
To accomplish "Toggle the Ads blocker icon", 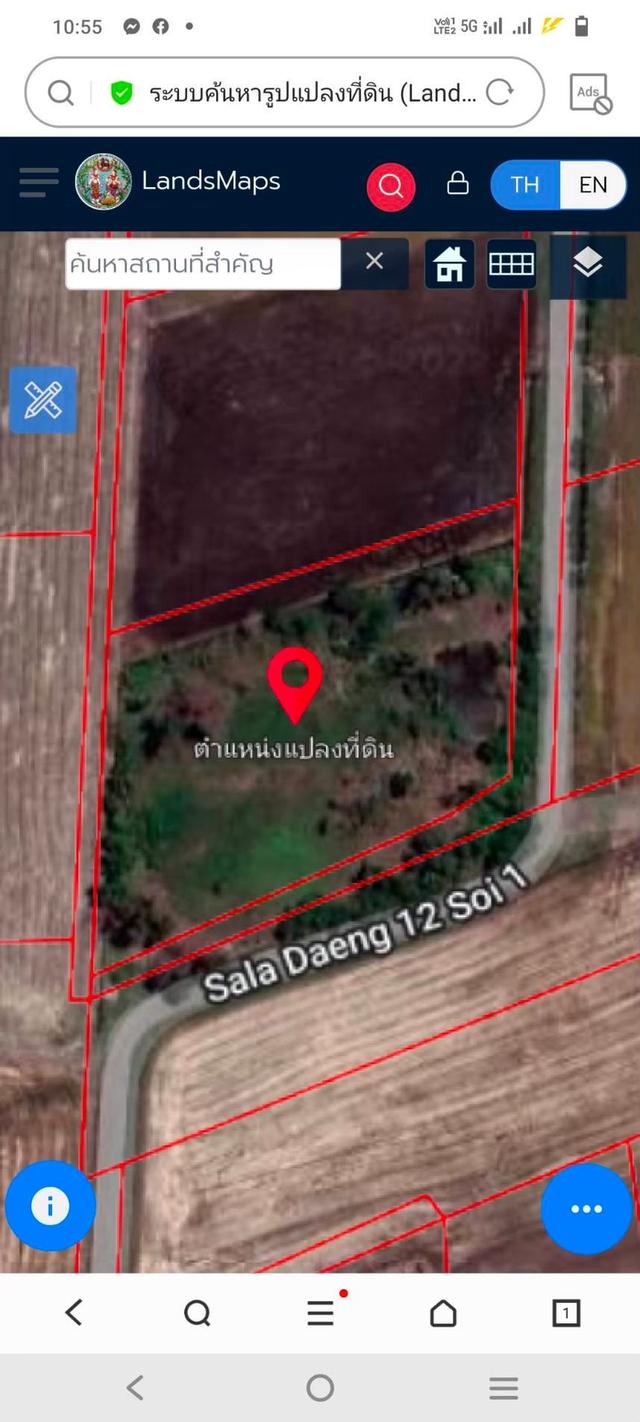I will point(589,93).
